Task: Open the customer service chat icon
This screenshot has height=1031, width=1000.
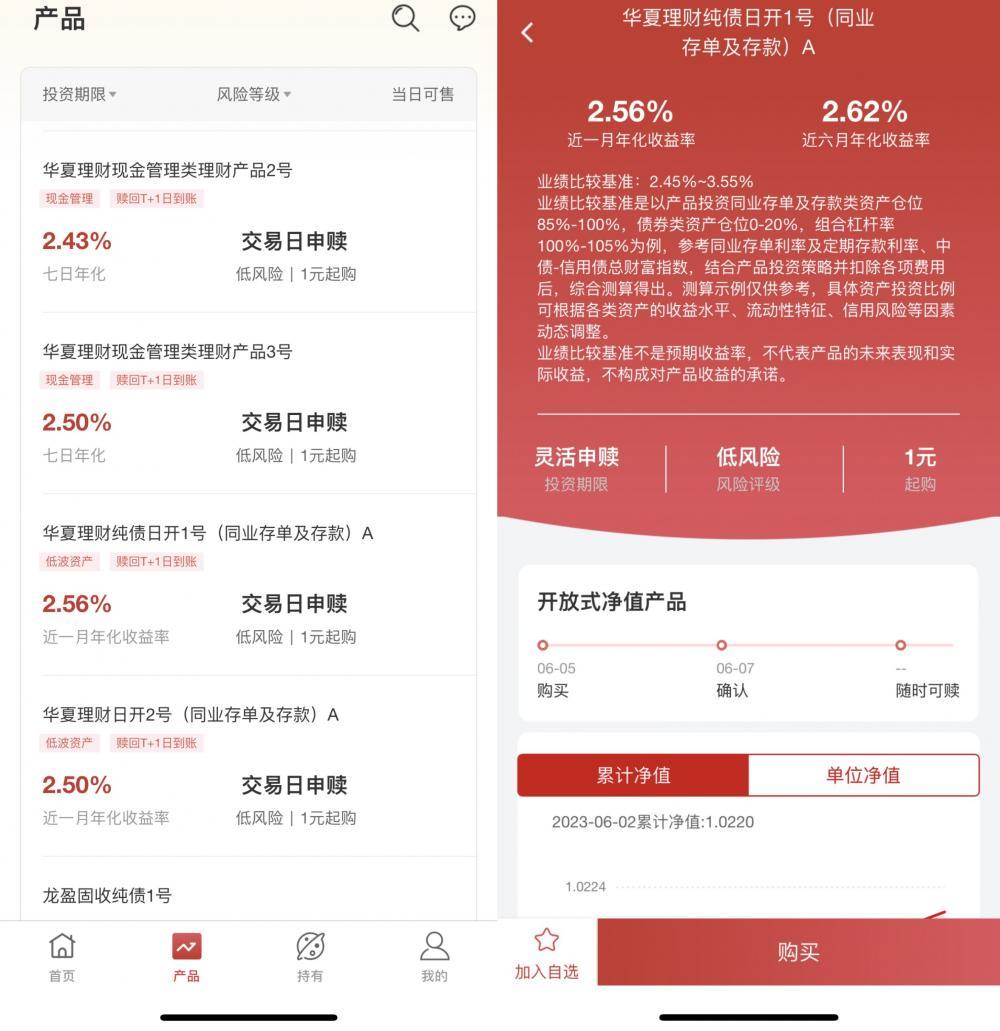Action: (462, 18)
